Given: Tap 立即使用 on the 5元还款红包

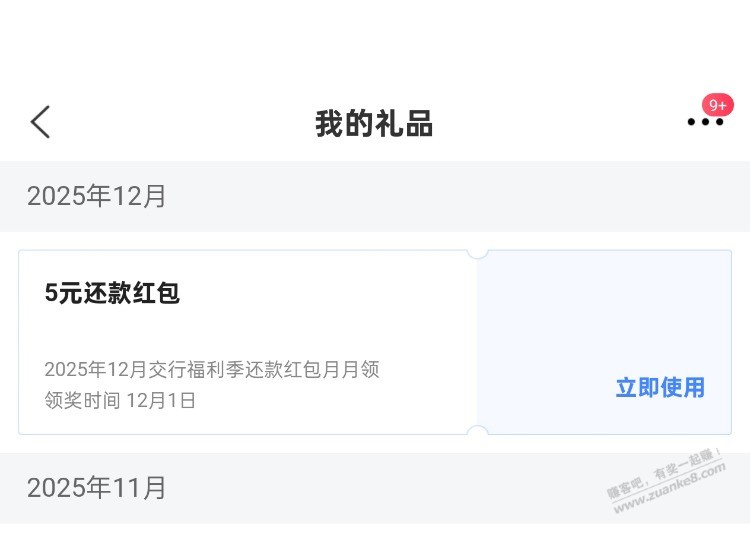Looking at the screenshot, I should pyautogui.click(x=659, y=388).
